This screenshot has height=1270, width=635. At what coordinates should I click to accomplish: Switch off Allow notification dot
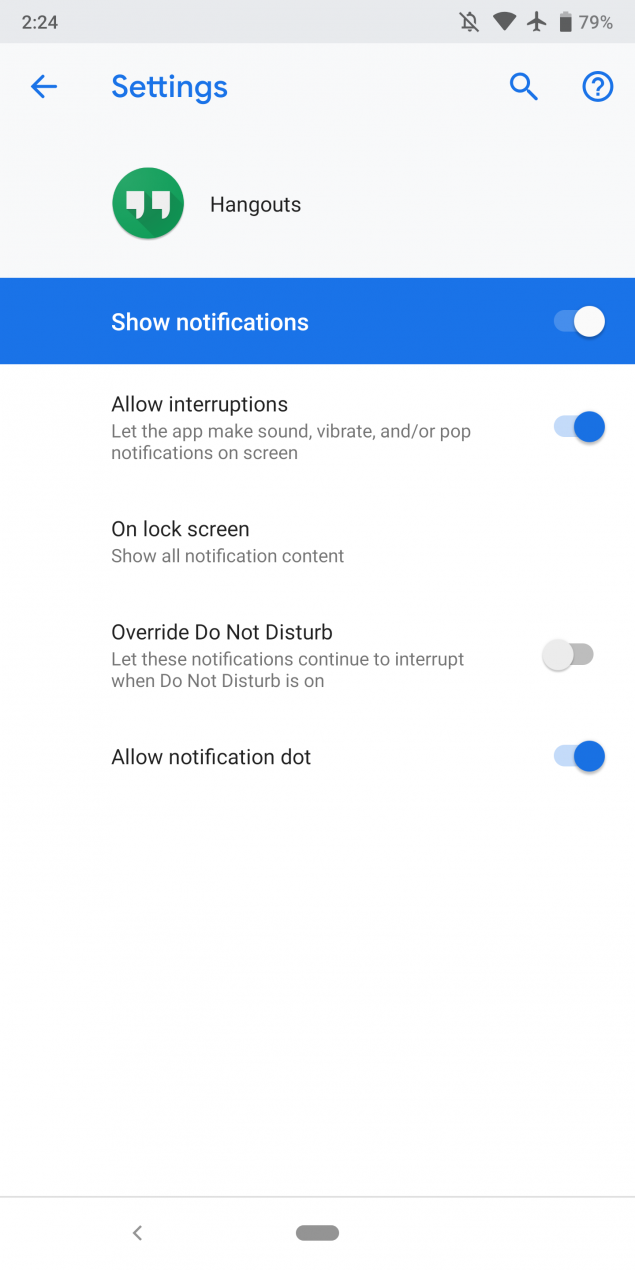coord(579,756)
